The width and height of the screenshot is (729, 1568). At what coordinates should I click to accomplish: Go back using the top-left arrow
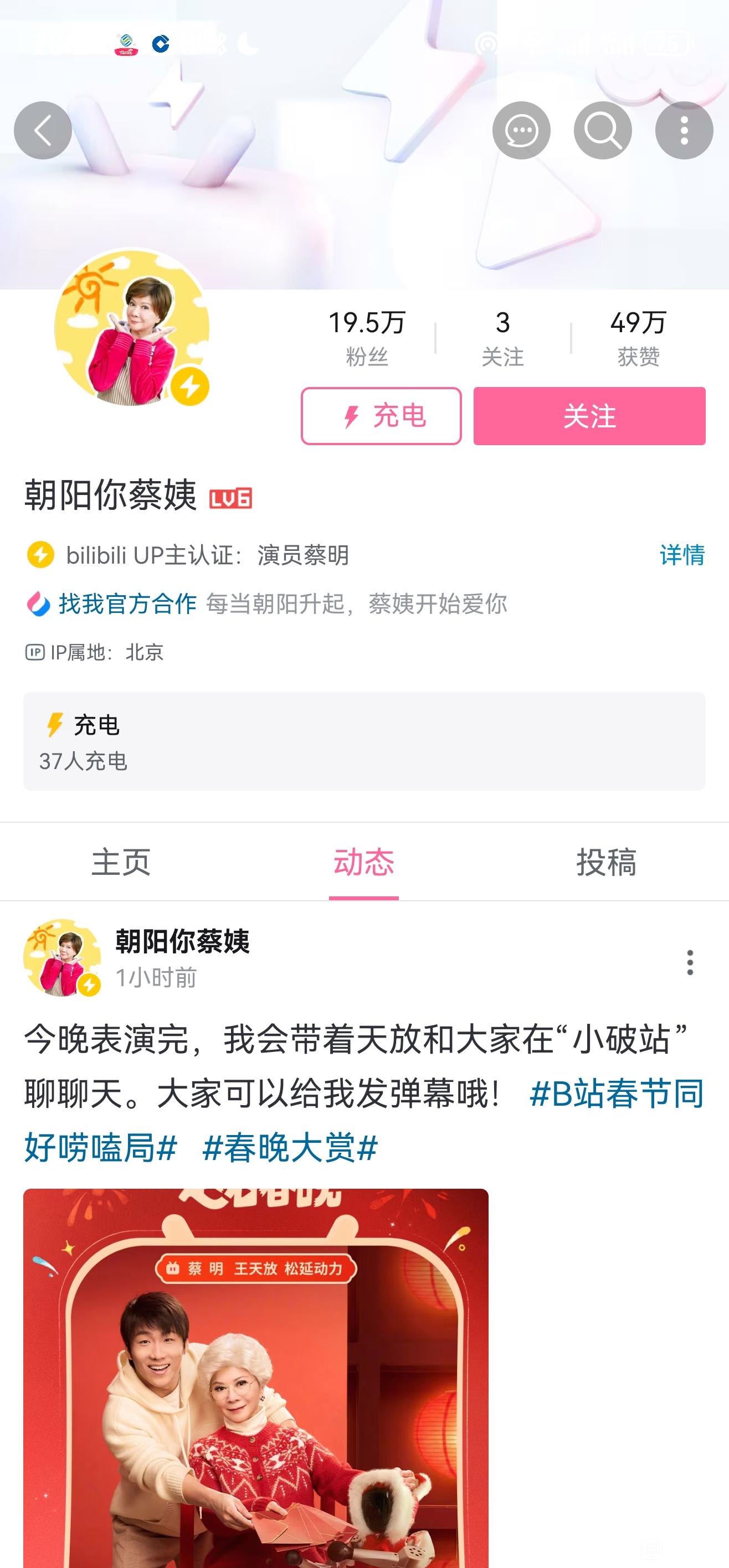point(43,130)
